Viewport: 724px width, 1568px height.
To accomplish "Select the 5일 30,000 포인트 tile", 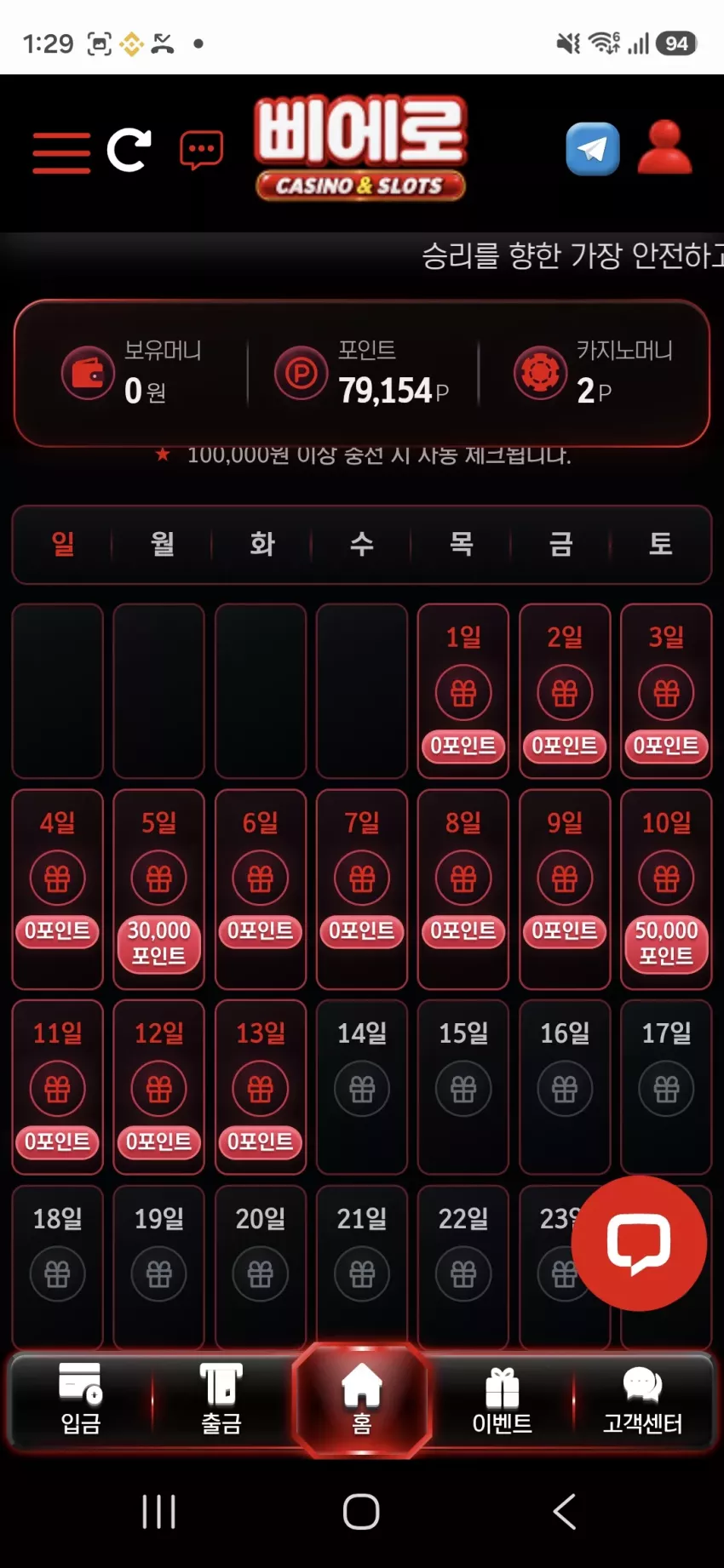I will tap(159, 889).
